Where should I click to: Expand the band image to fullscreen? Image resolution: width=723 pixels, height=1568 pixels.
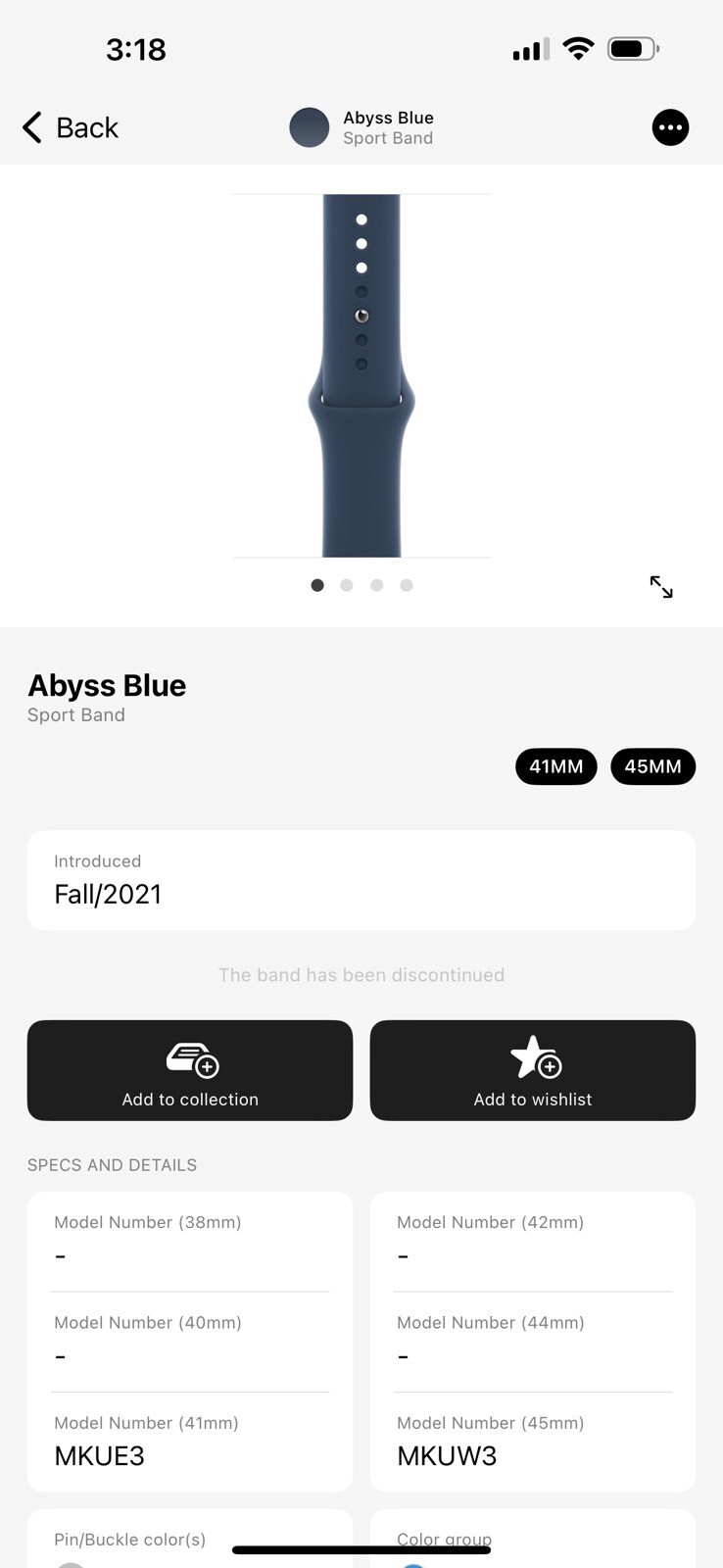661,587
